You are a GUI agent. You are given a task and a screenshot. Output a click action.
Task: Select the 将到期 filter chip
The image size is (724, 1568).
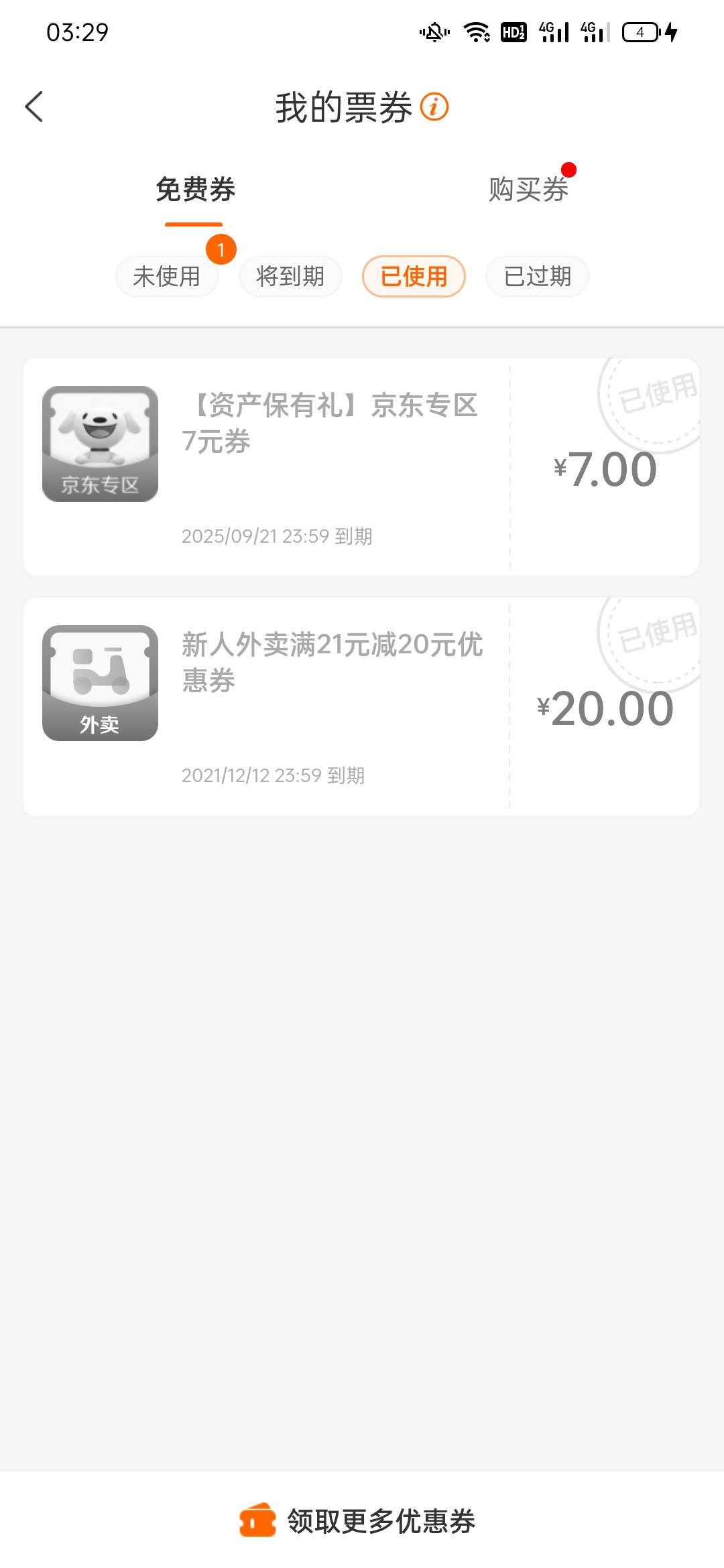point(290,276)
